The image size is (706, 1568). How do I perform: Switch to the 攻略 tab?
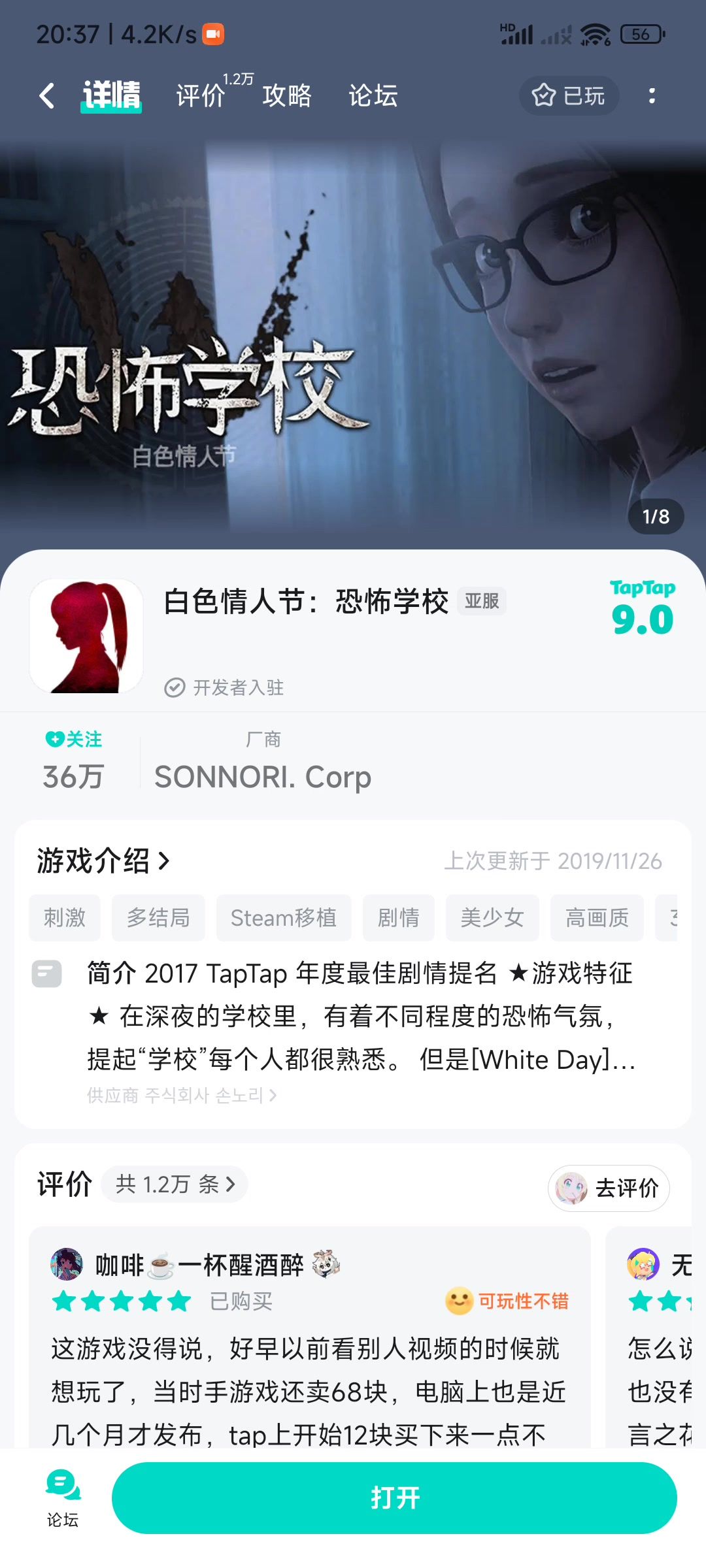pos(287,96)
